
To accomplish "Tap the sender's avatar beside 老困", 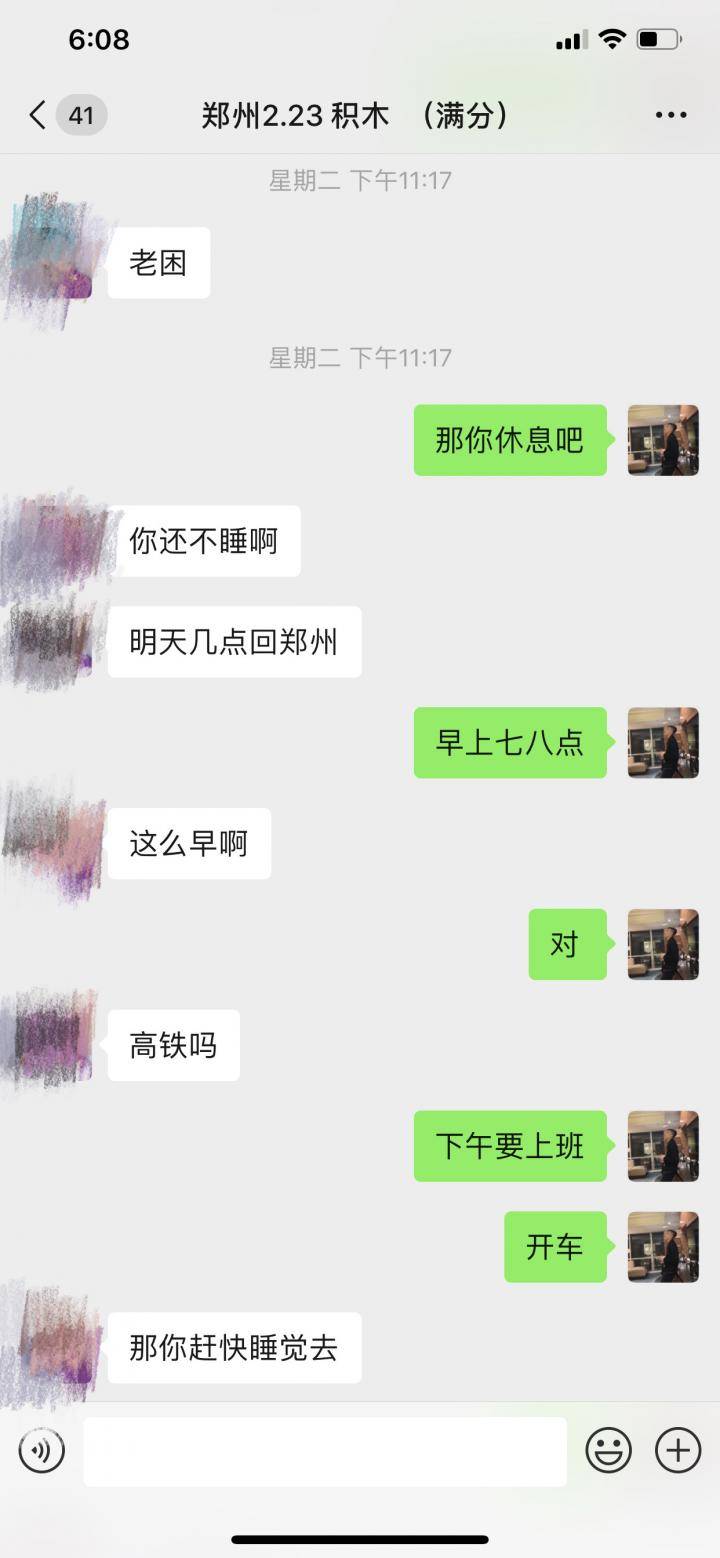I will coord(50,255).
